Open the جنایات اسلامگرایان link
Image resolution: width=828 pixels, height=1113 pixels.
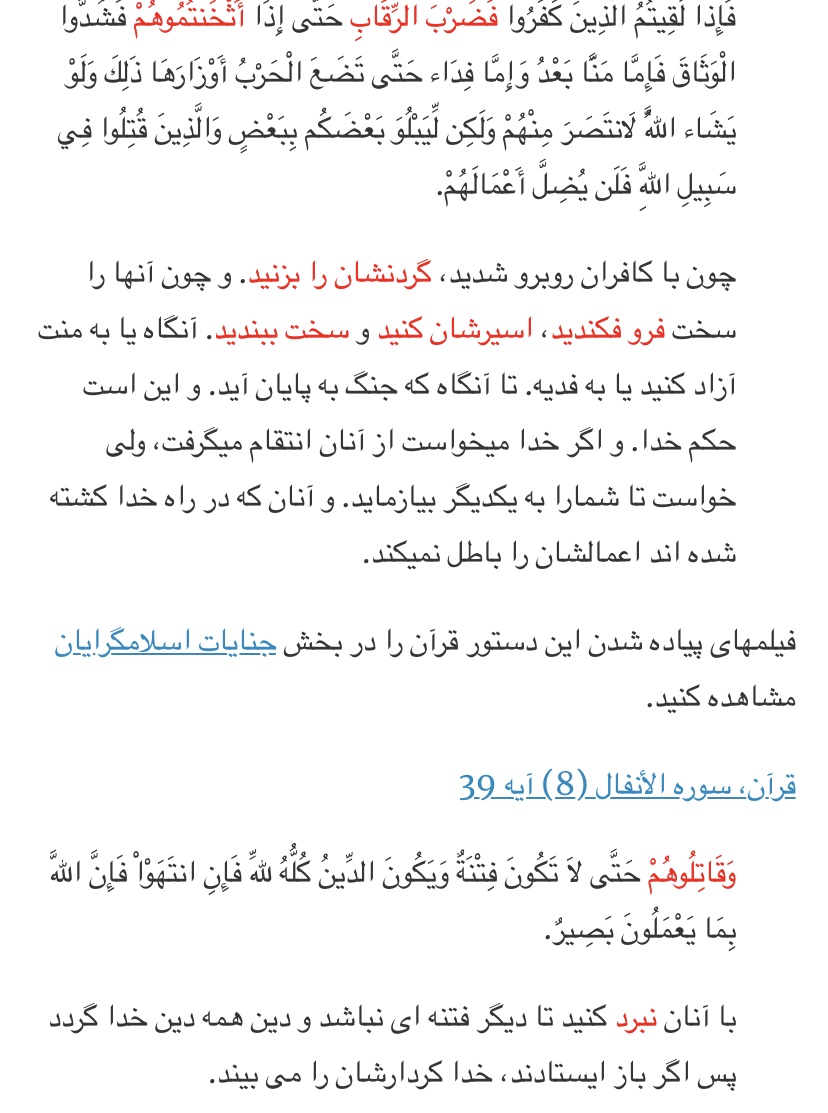(x=165, y=644)
